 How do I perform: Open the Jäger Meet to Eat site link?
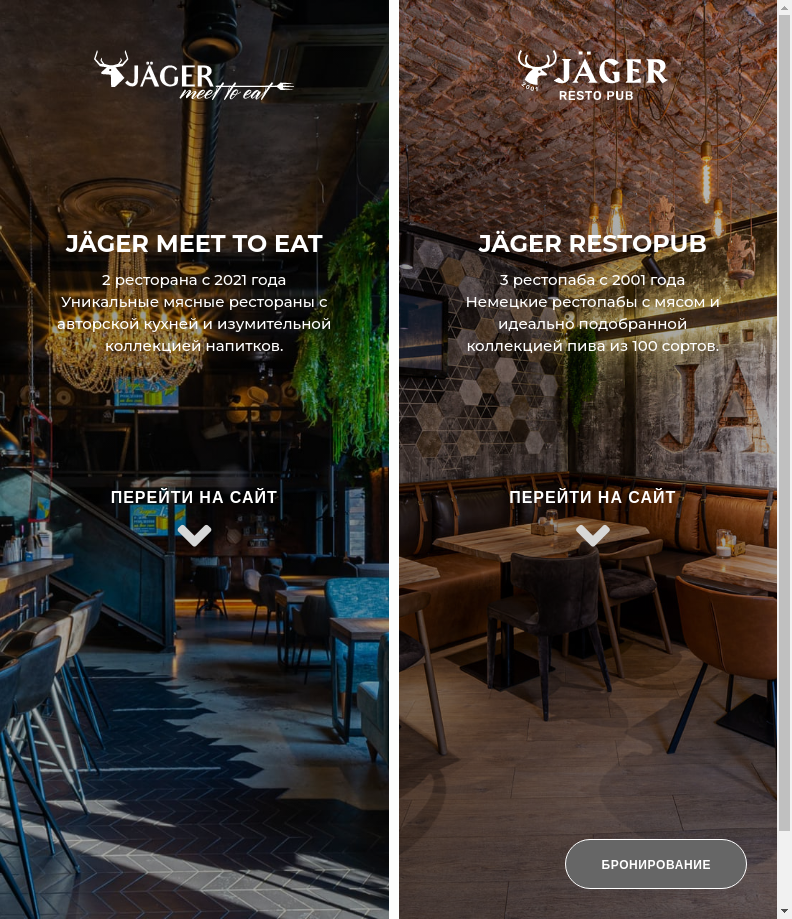click(x=194, y=497)
